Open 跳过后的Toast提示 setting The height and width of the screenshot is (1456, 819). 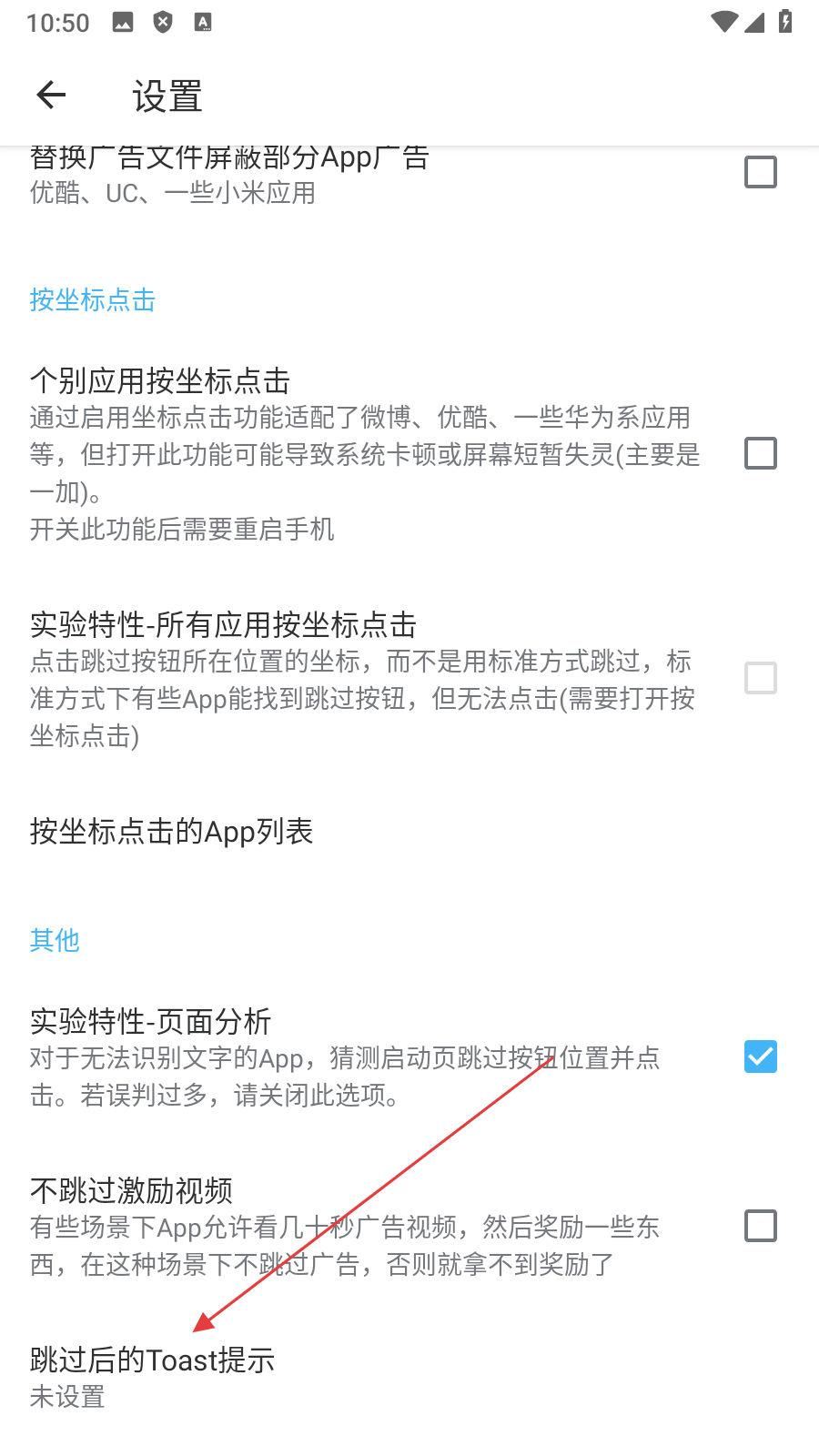pos(153,1376)
